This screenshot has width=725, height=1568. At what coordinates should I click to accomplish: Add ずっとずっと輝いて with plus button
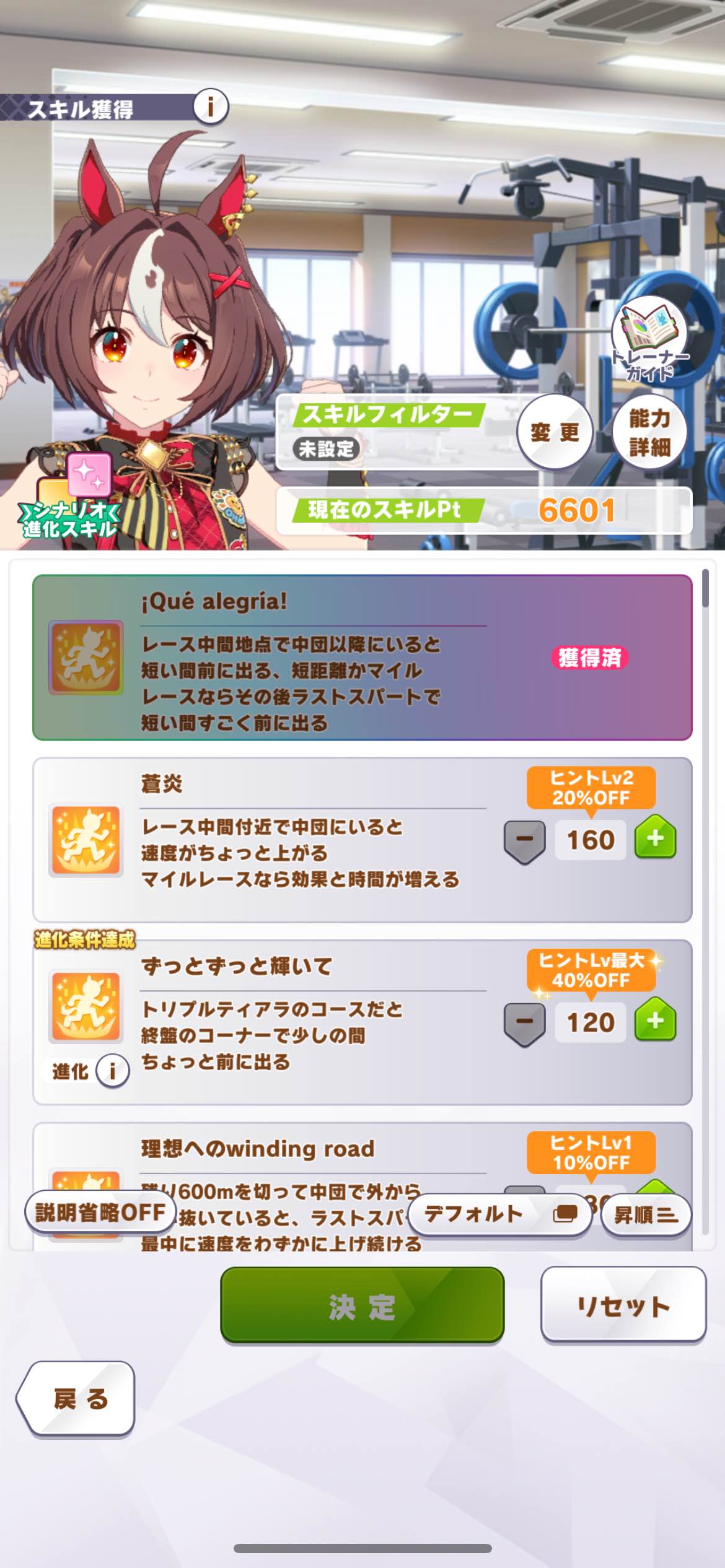coord(655,1021)
